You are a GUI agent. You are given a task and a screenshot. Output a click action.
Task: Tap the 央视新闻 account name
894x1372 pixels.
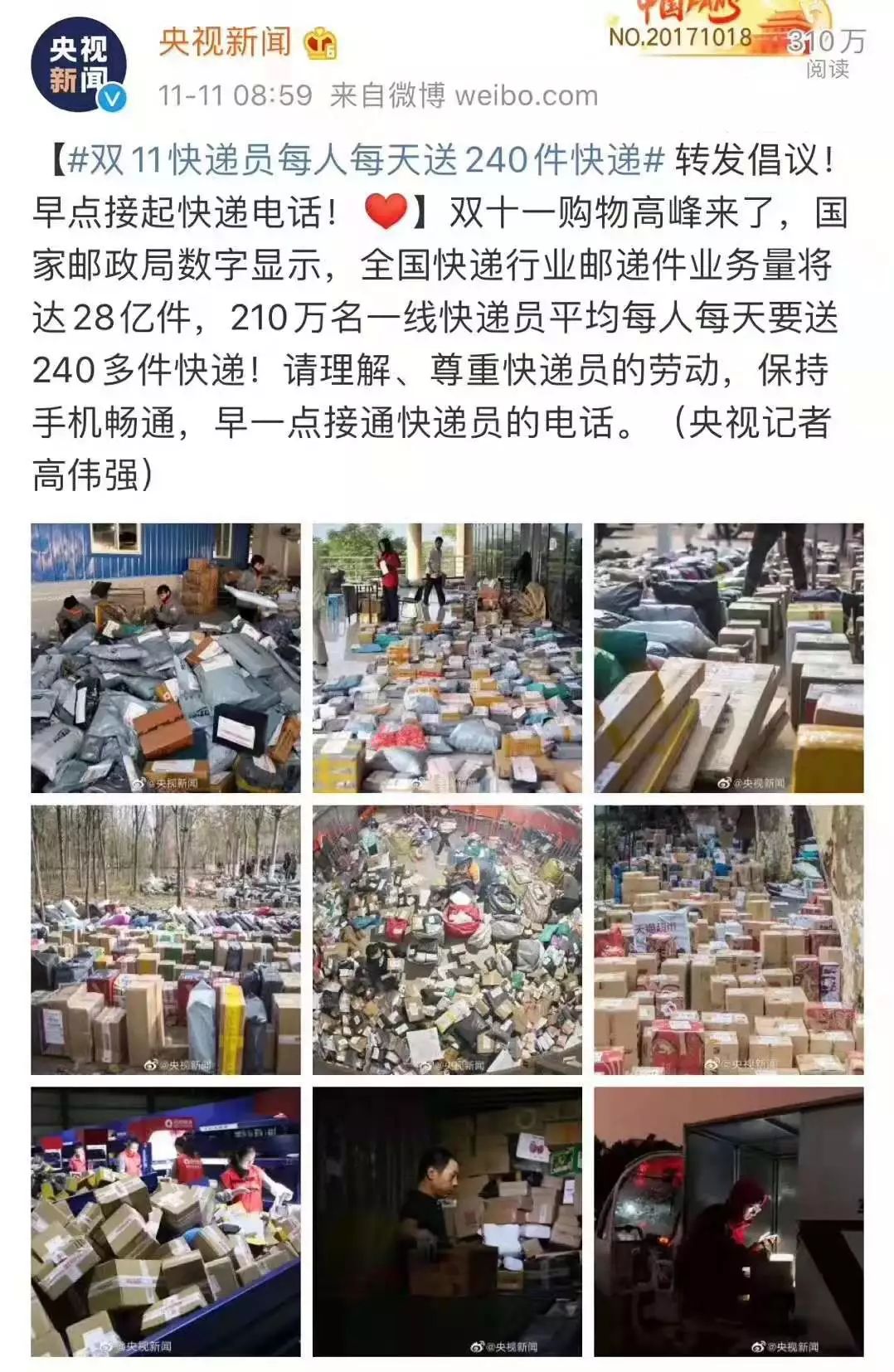pos(225,41)
